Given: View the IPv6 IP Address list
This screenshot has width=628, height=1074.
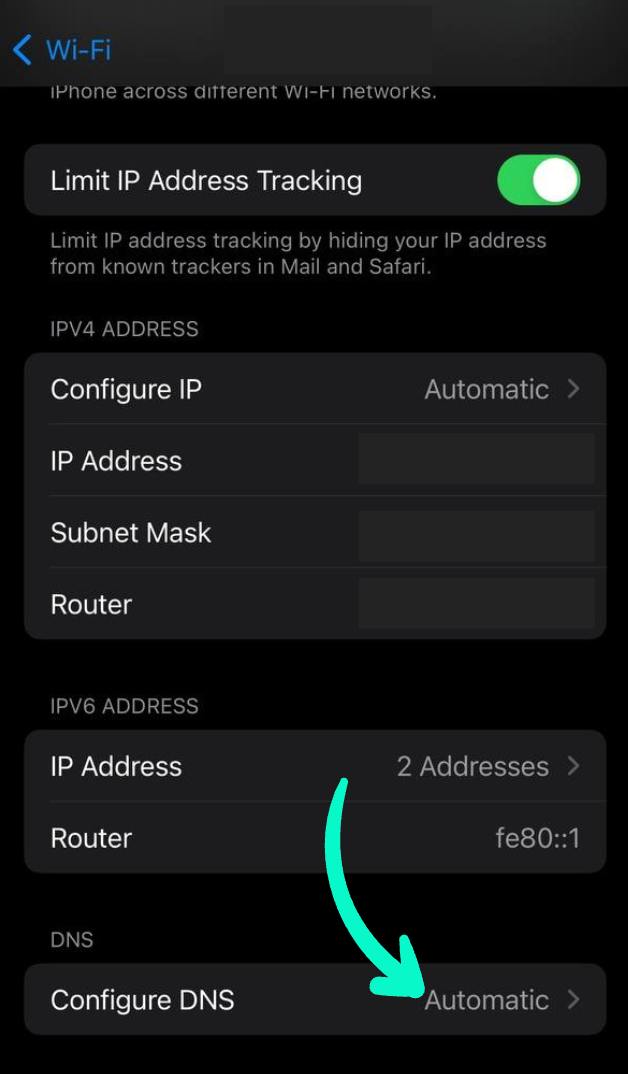Looking at the screenshot, I should pos(315,766).
